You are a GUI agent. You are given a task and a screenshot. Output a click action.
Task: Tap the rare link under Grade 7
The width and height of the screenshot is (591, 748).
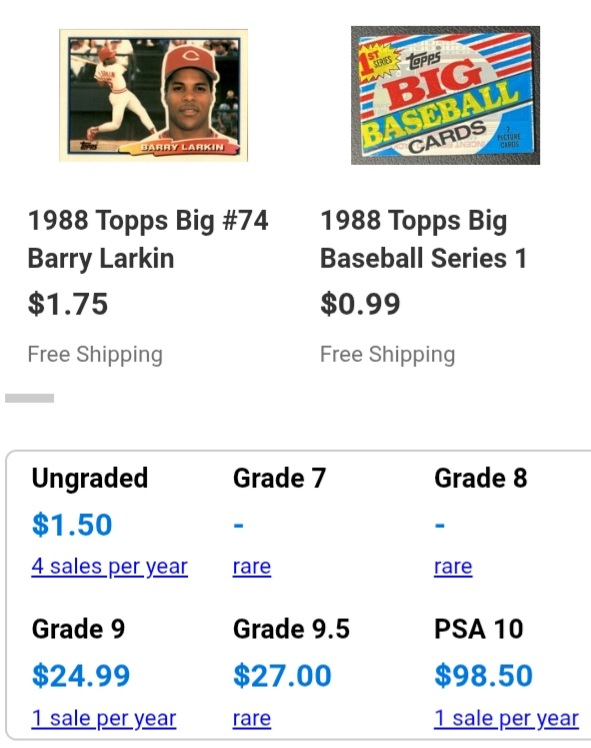pyautogui.click(x=252, y=567)
